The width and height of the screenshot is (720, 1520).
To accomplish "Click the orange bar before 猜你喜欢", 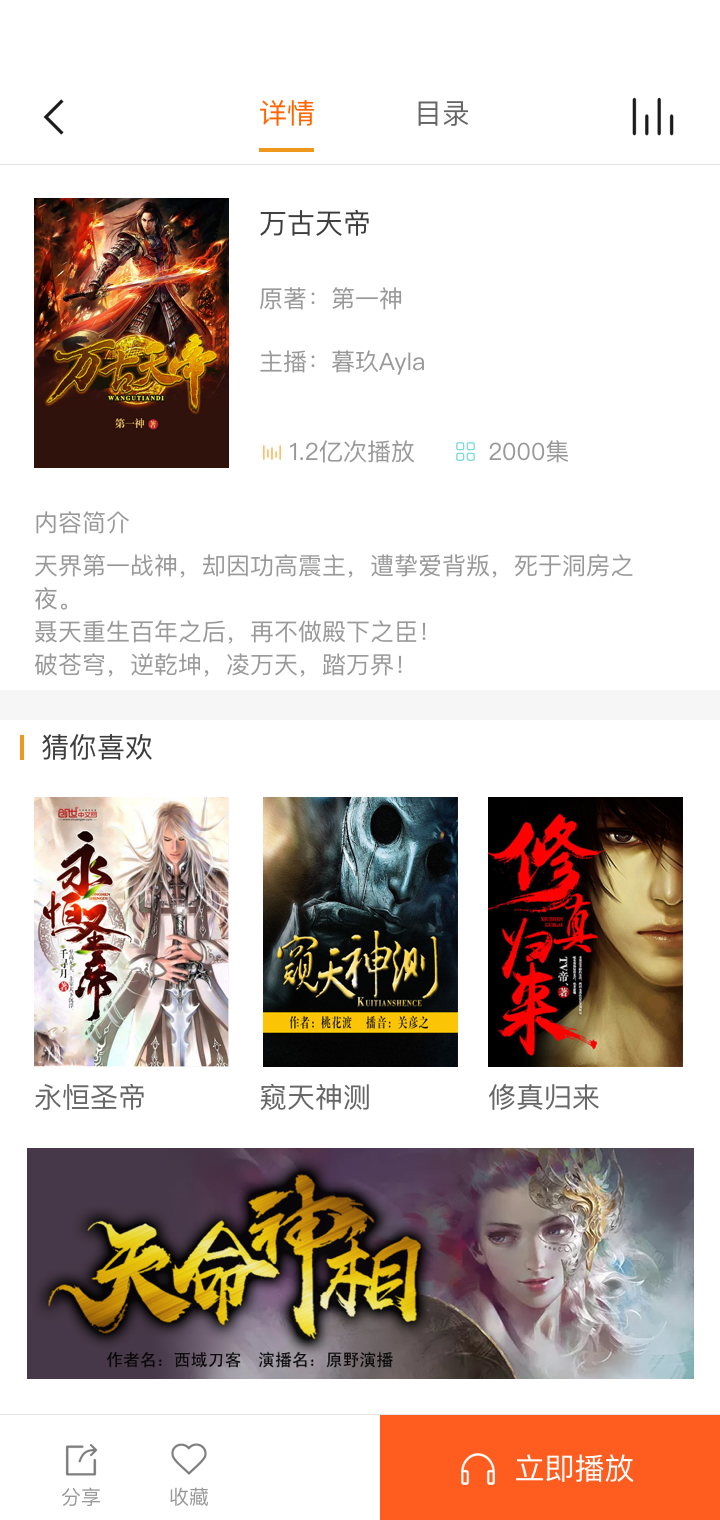I will pyautogui.click(x=23, y=748).
